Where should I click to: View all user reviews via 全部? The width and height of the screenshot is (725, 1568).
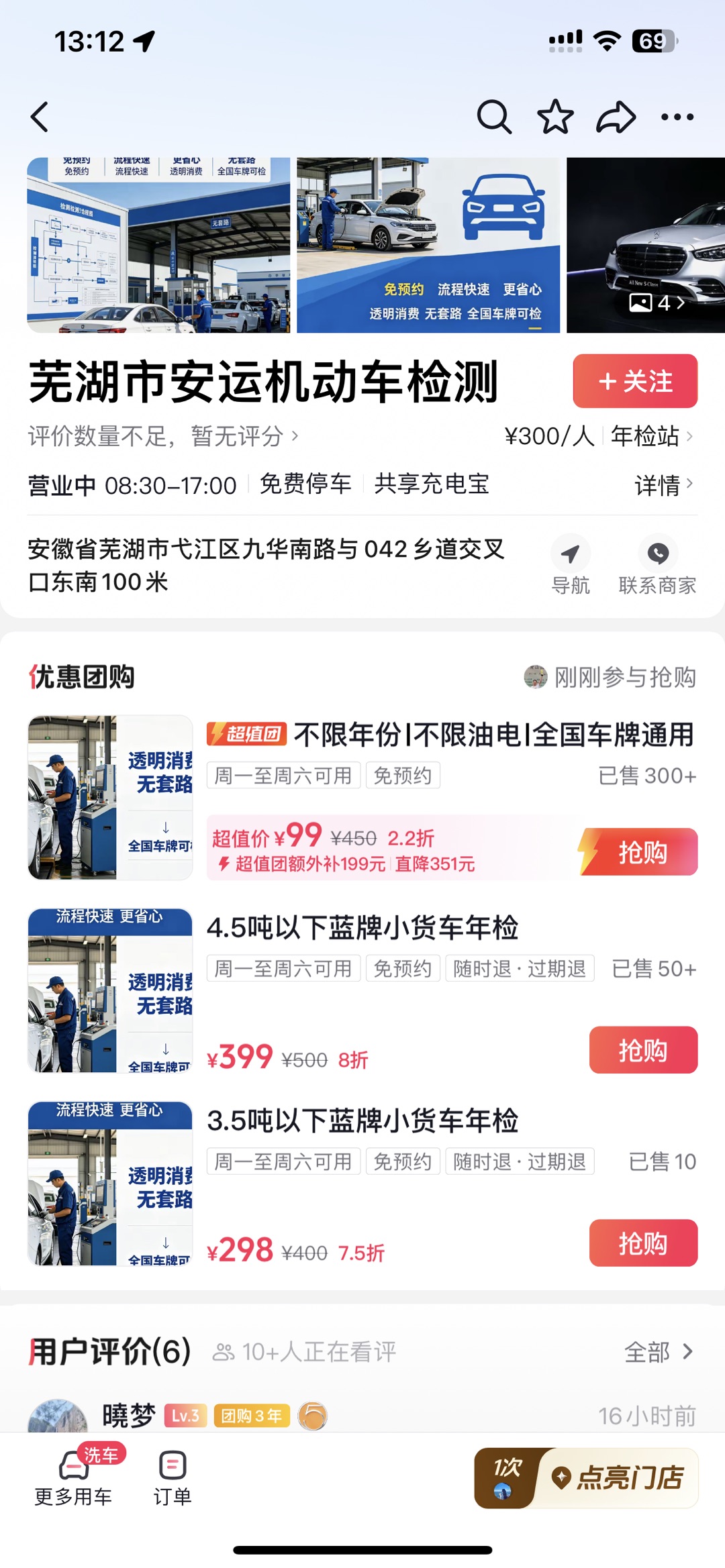click(659, 1352)
